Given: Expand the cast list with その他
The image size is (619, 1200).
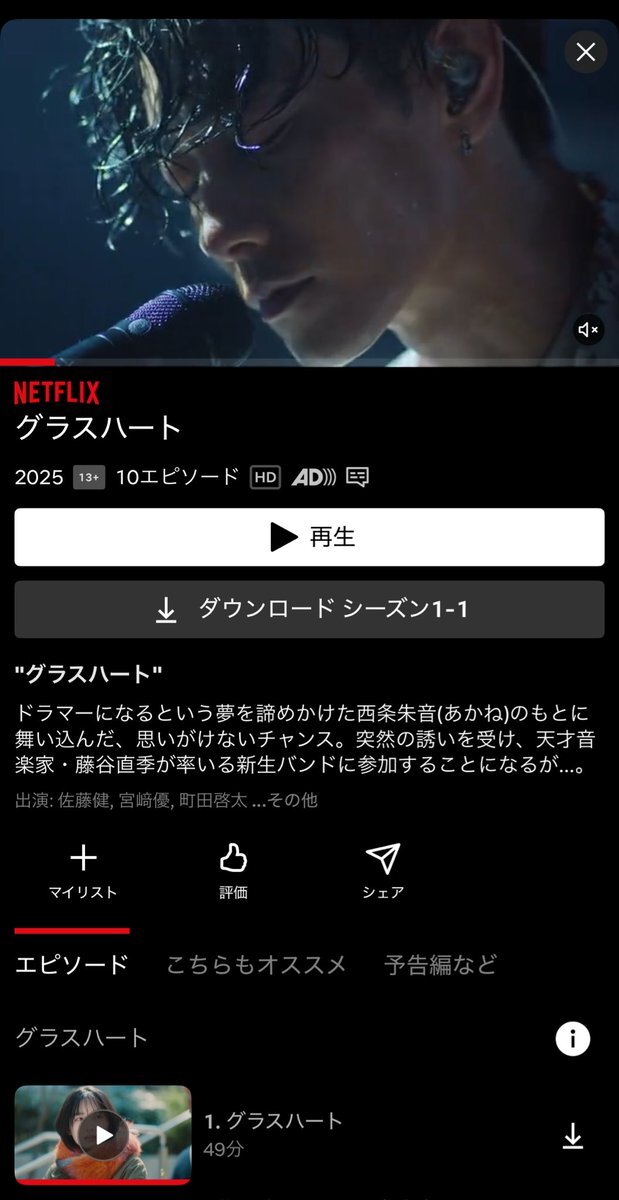Looking at the screenshot, I should coord(292,801).
